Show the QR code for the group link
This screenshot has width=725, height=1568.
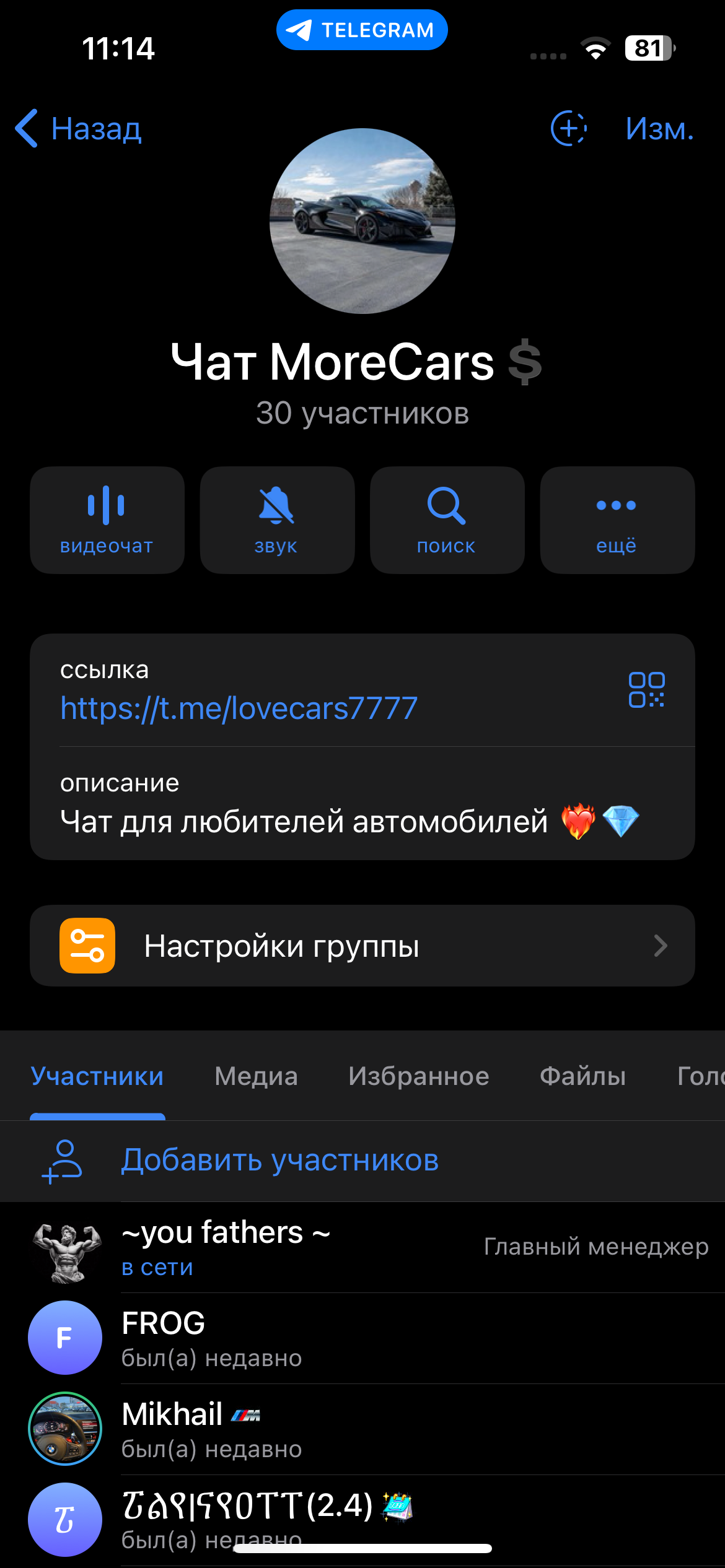(x=646, y=689)
